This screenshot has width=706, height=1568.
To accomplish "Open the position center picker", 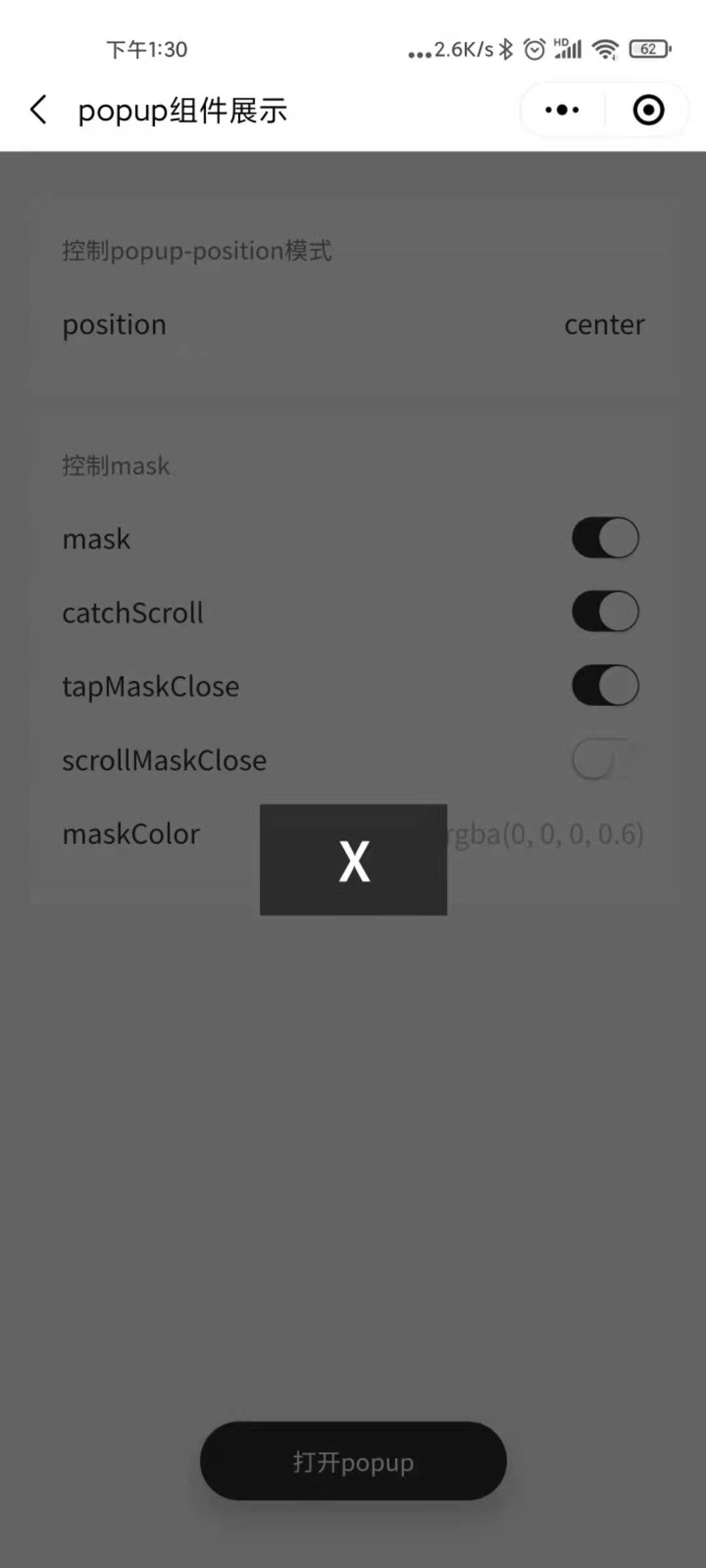I will [x=604, y=325].
